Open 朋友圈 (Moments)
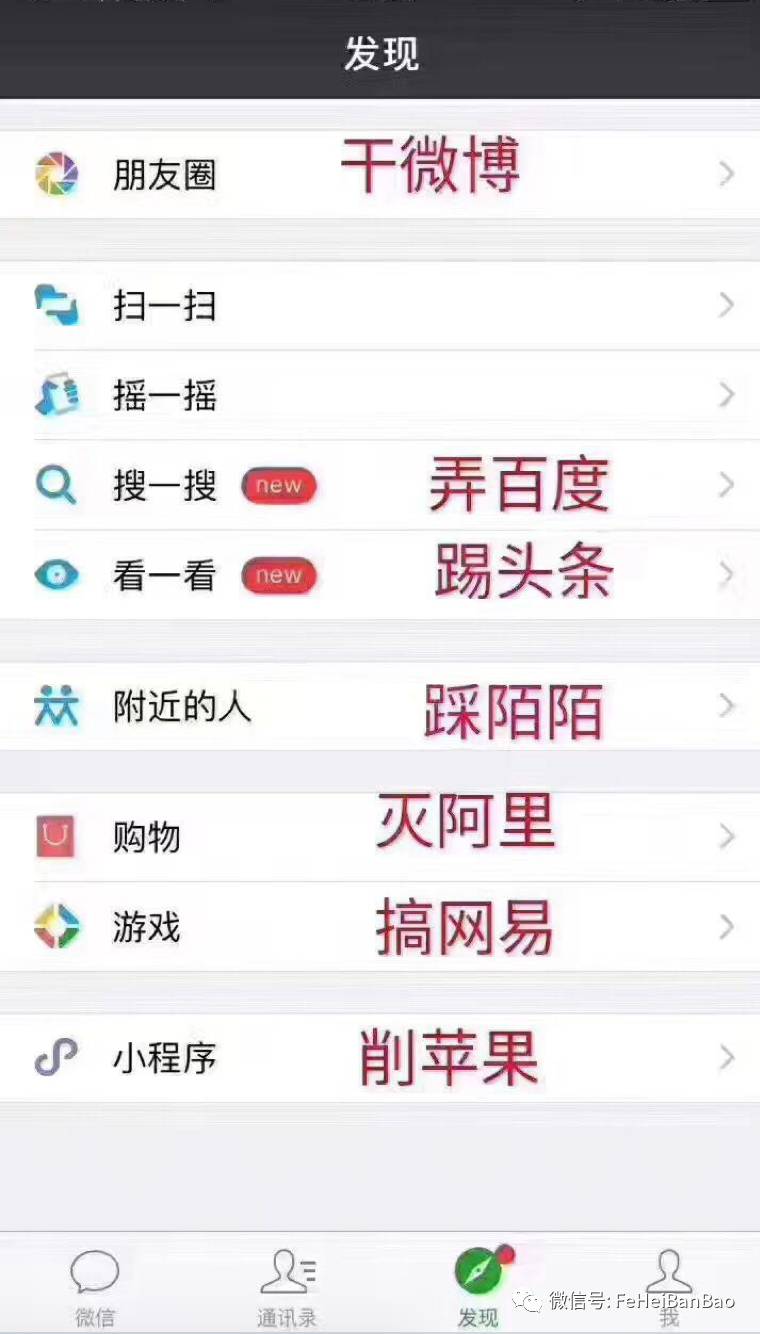 tap(165, 175)
